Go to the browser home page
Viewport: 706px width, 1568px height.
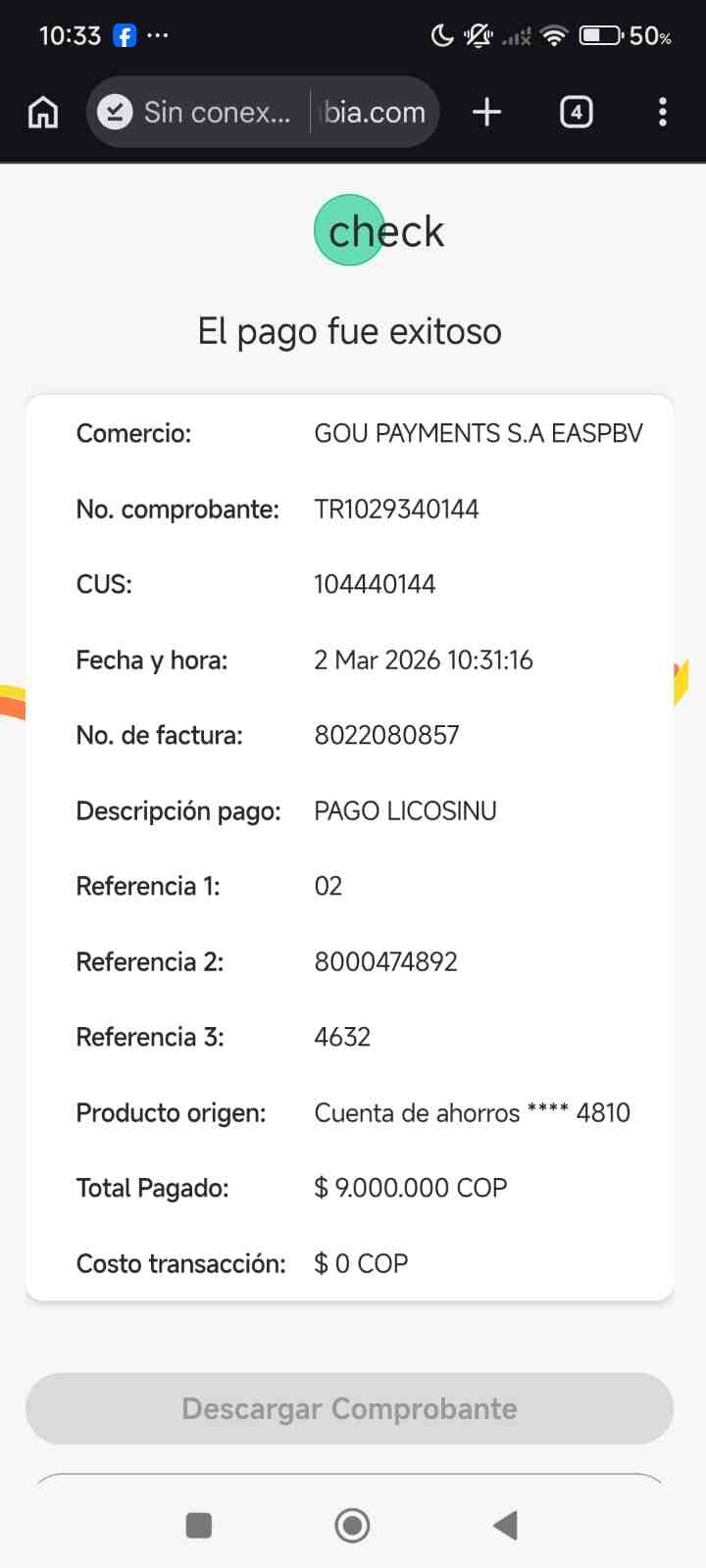click(x=43, y=113)
